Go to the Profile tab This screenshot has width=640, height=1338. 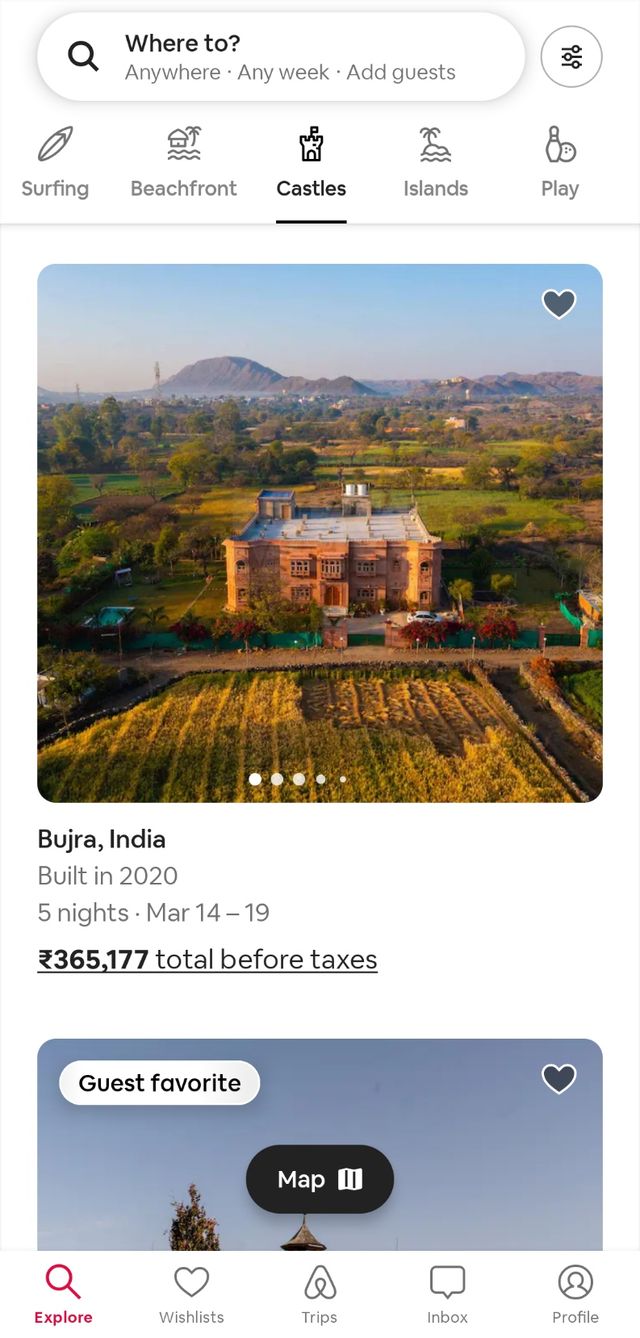575,1294
